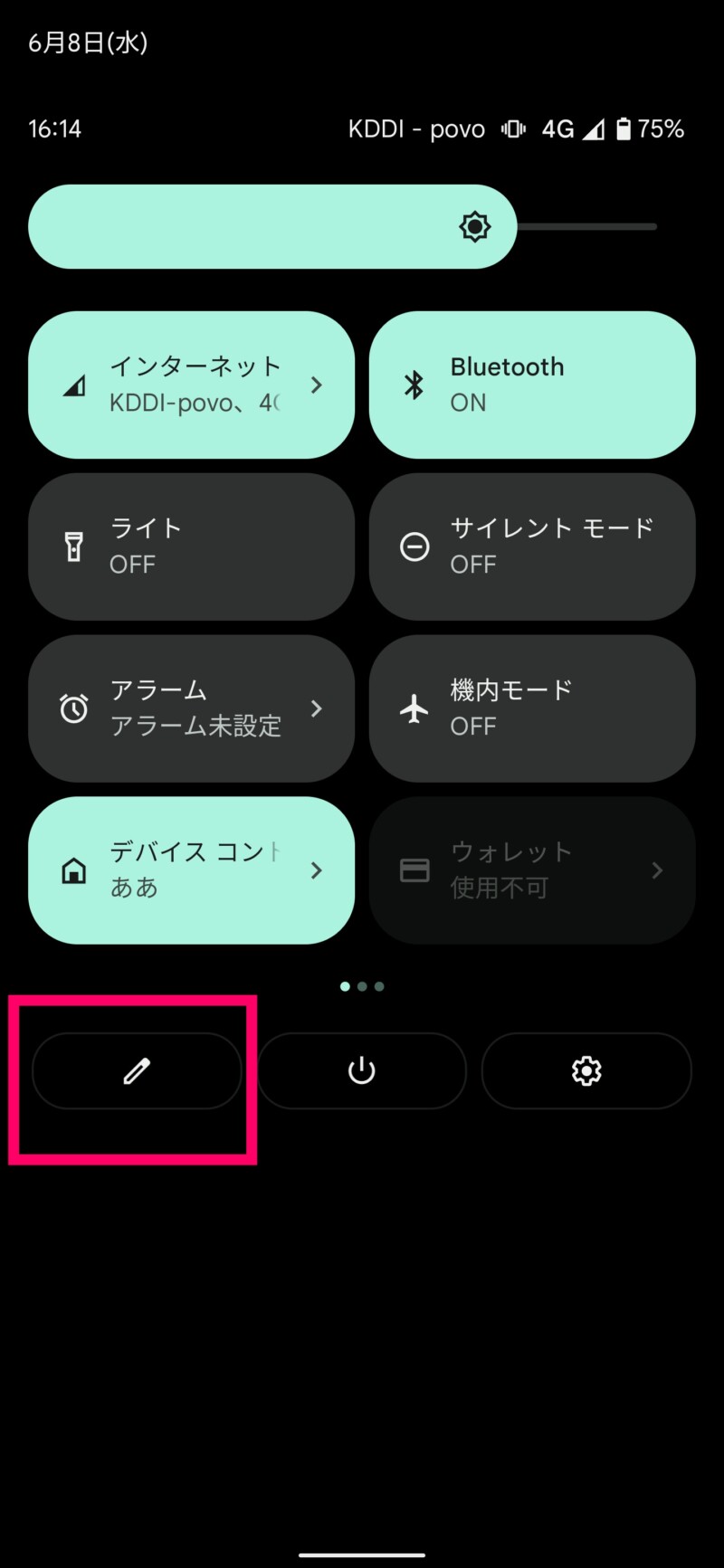Turn on the ライト flashlight tile
The width and height of the screenshot is (724, 1568).
coord(191,546)
